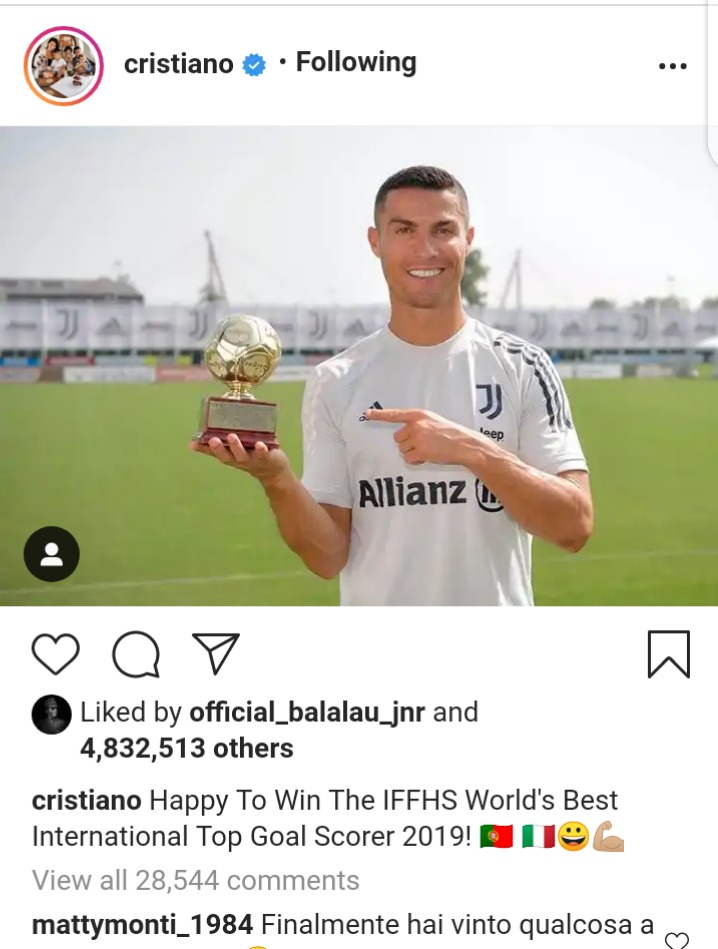Viewport: 718px width, 949px height.
Task: Open the comment bubble icon
Action: [x=136, y=655]
